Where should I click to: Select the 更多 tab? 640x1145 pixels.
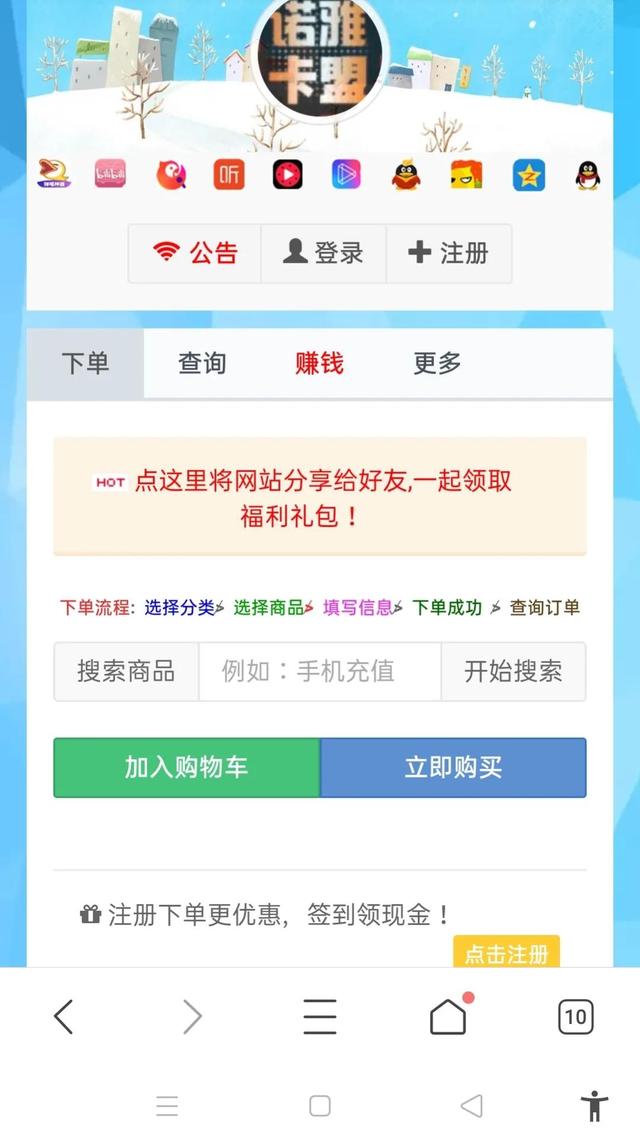437,364
